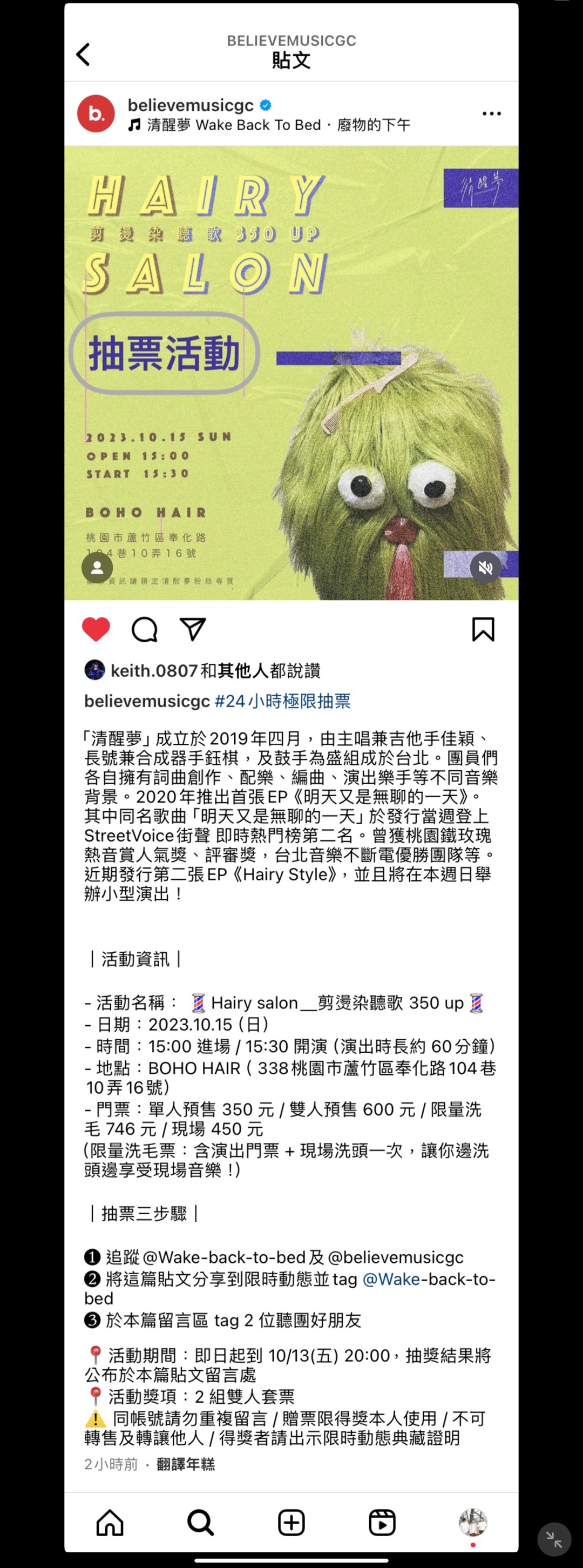Share the post via paper plane icon
This screenshot has height=1568, width=583.
click(193, 629)
